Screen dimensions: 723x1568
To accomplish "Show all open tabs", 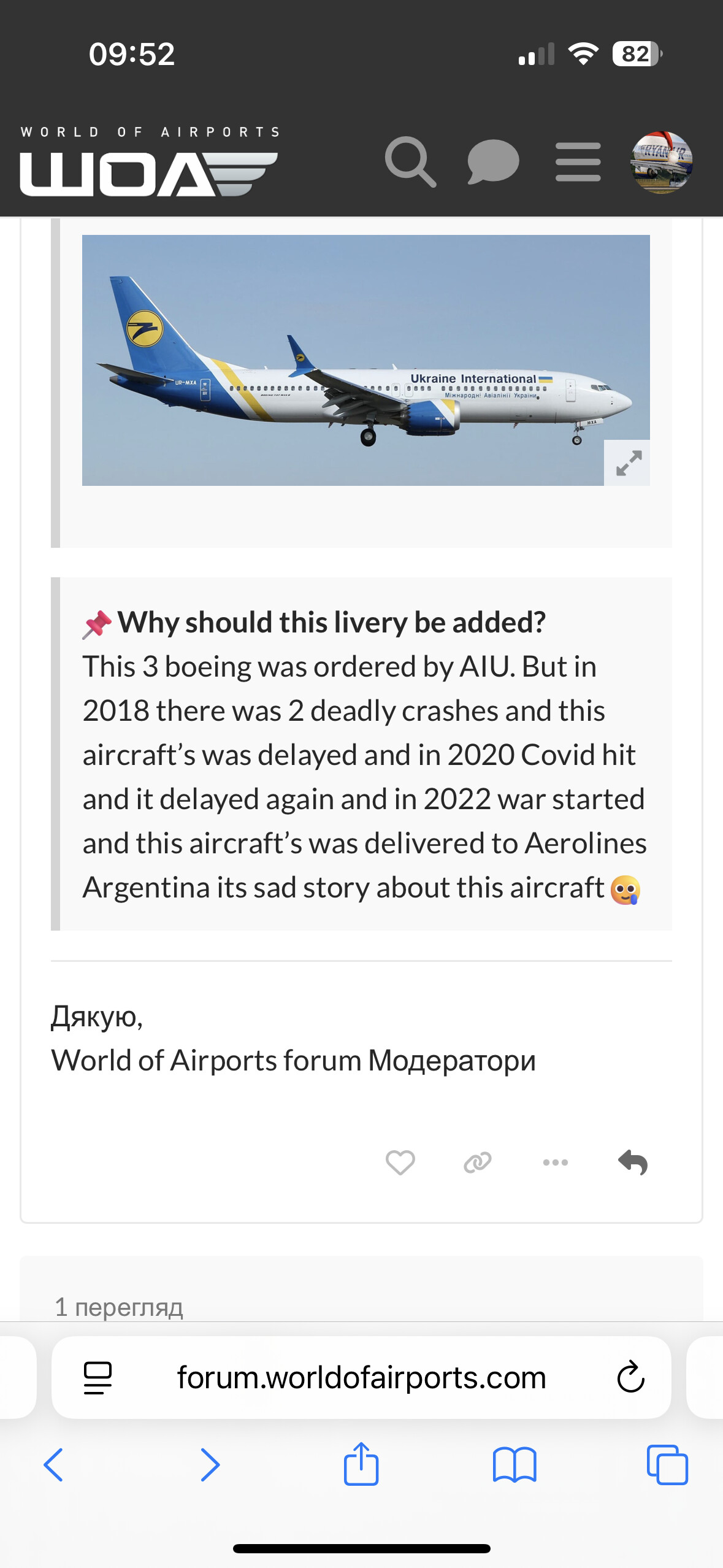I will pos(667,1465).
